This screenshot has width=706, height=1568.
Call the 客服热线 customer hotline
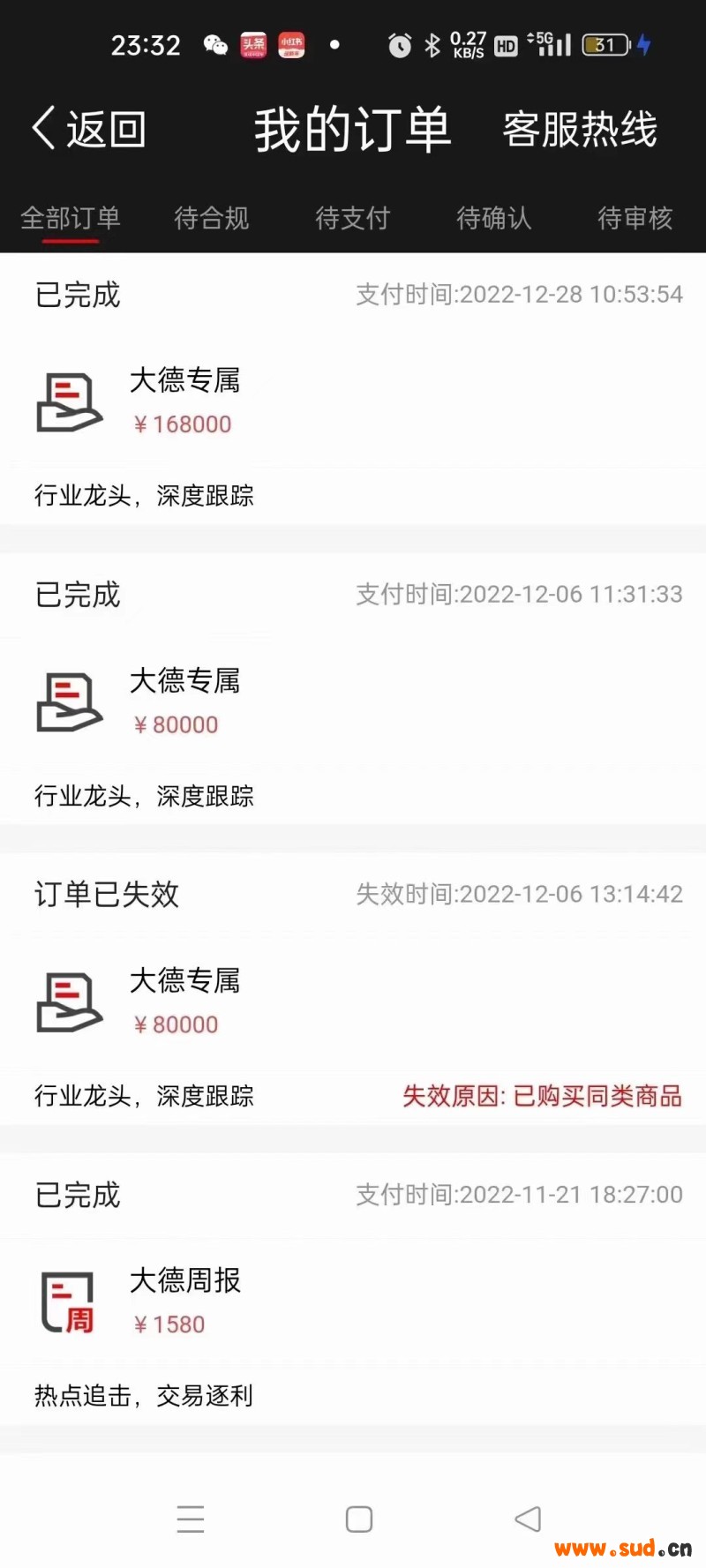[x=580, y=130]
